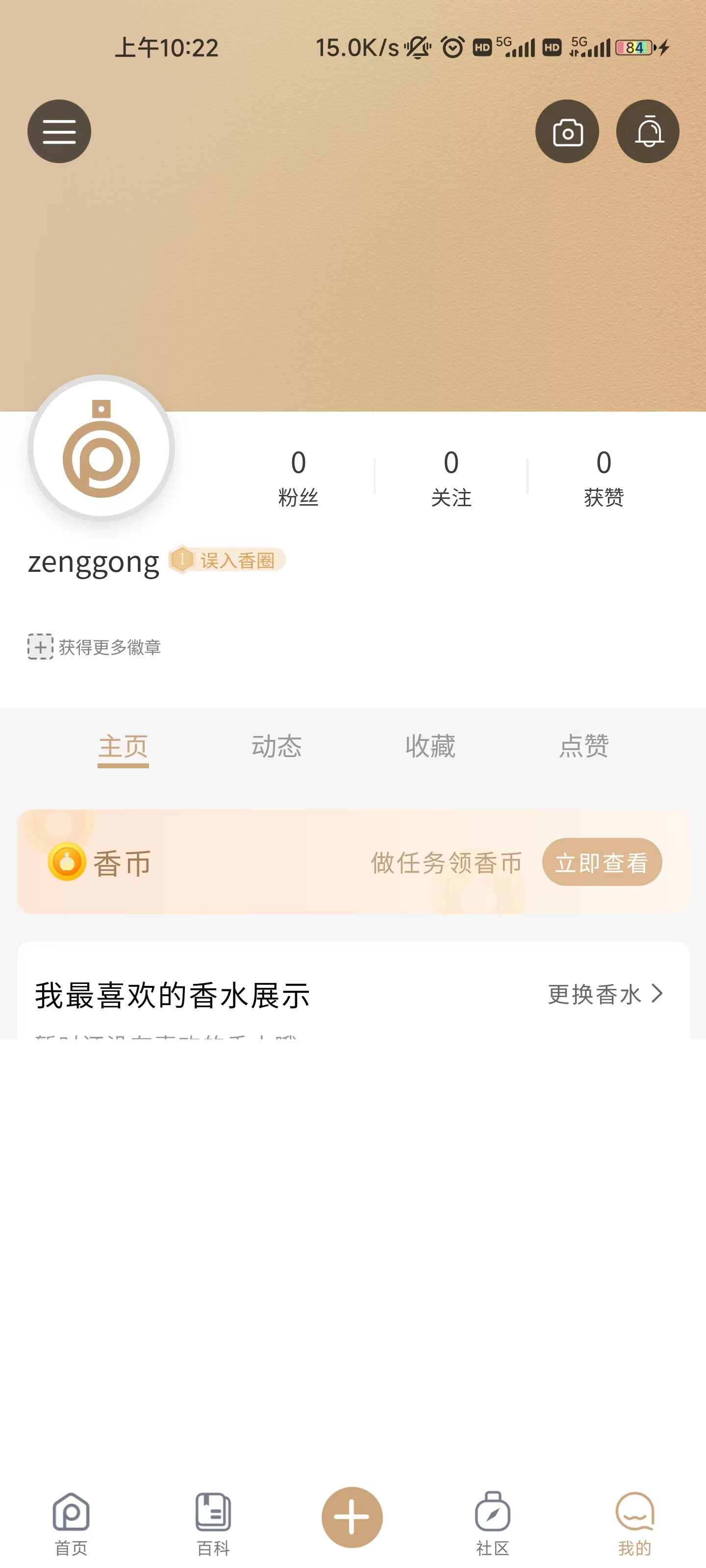
Task: Switch to the 收藏 tab
Action: [430, 746]
